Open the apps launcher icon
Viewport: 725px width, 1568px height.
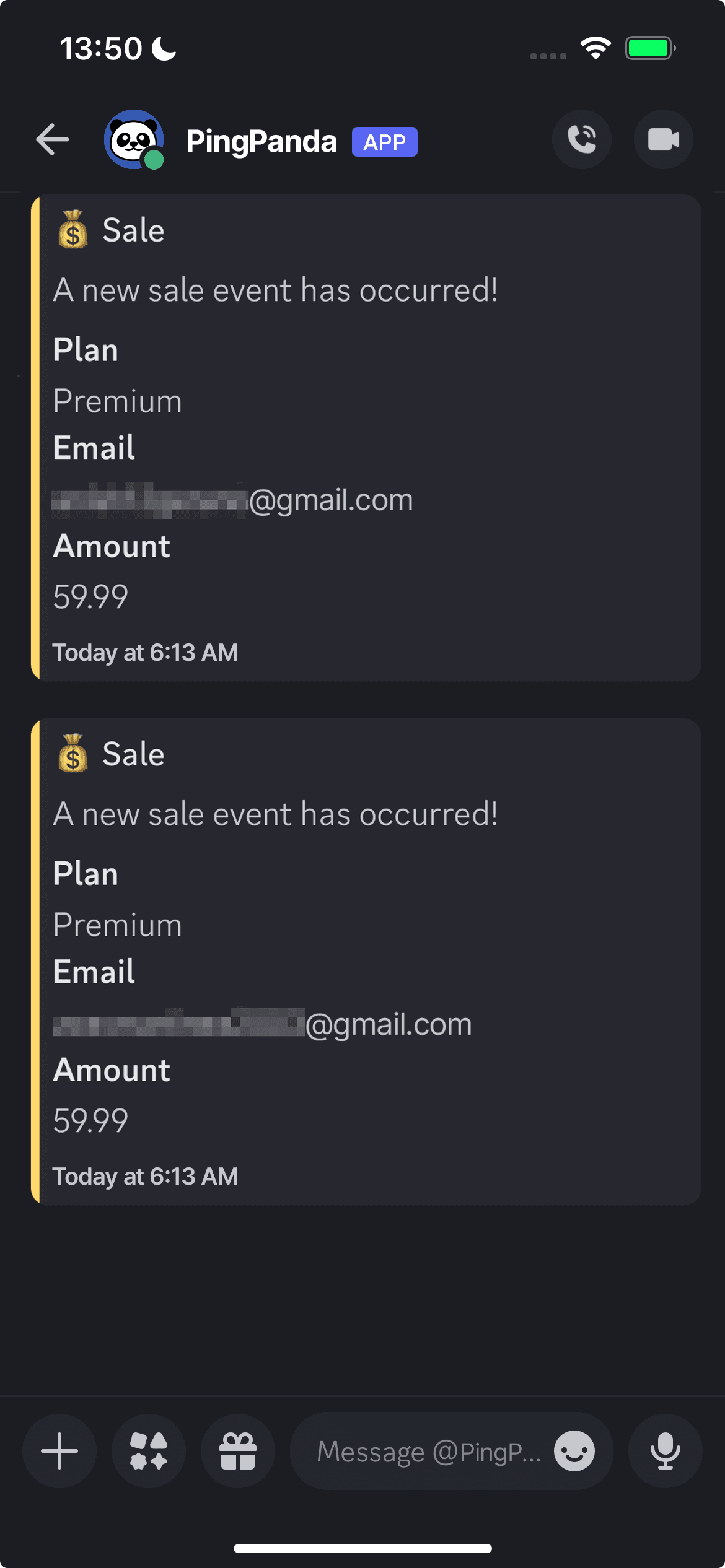(x=149, y=1451)
